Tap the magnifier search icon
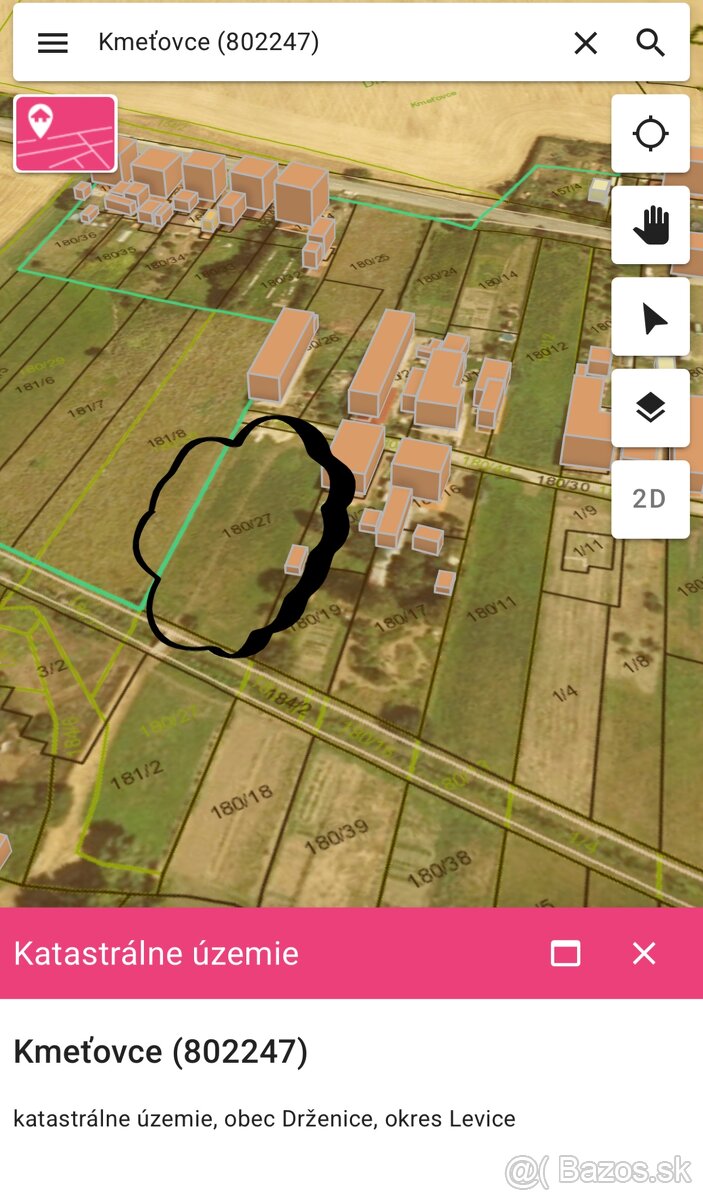Screen dimensions: 703x1200 point(650,42)
